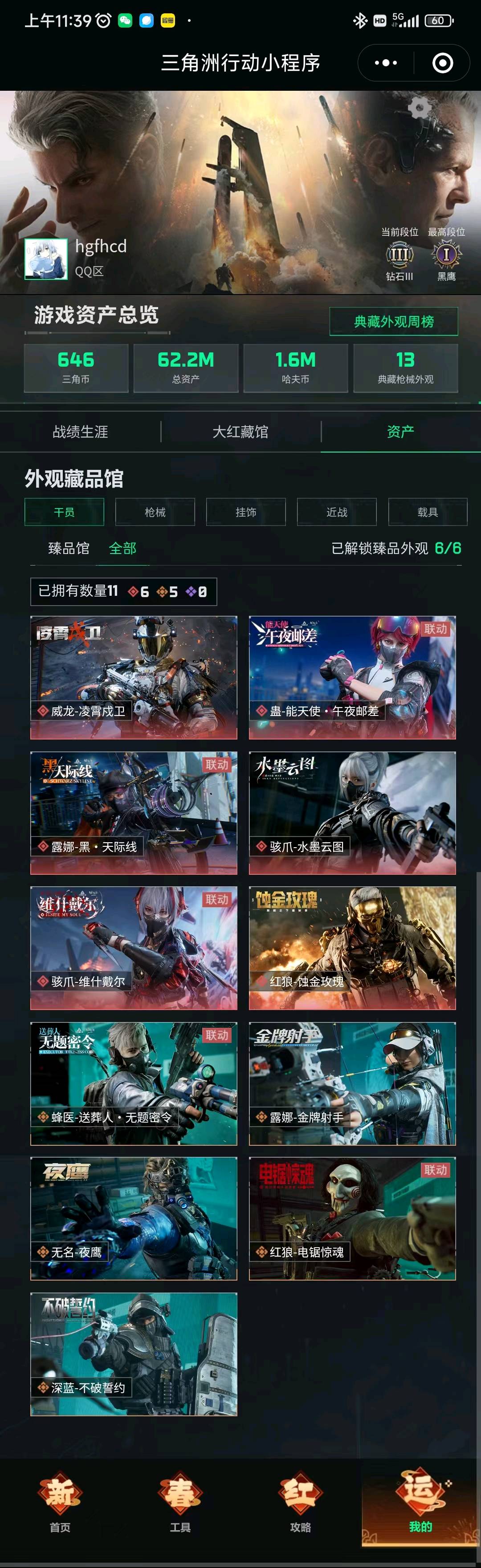481x1568 pixels.
Task: Select the 载具 category chip
Action: [x=428, y=512]
